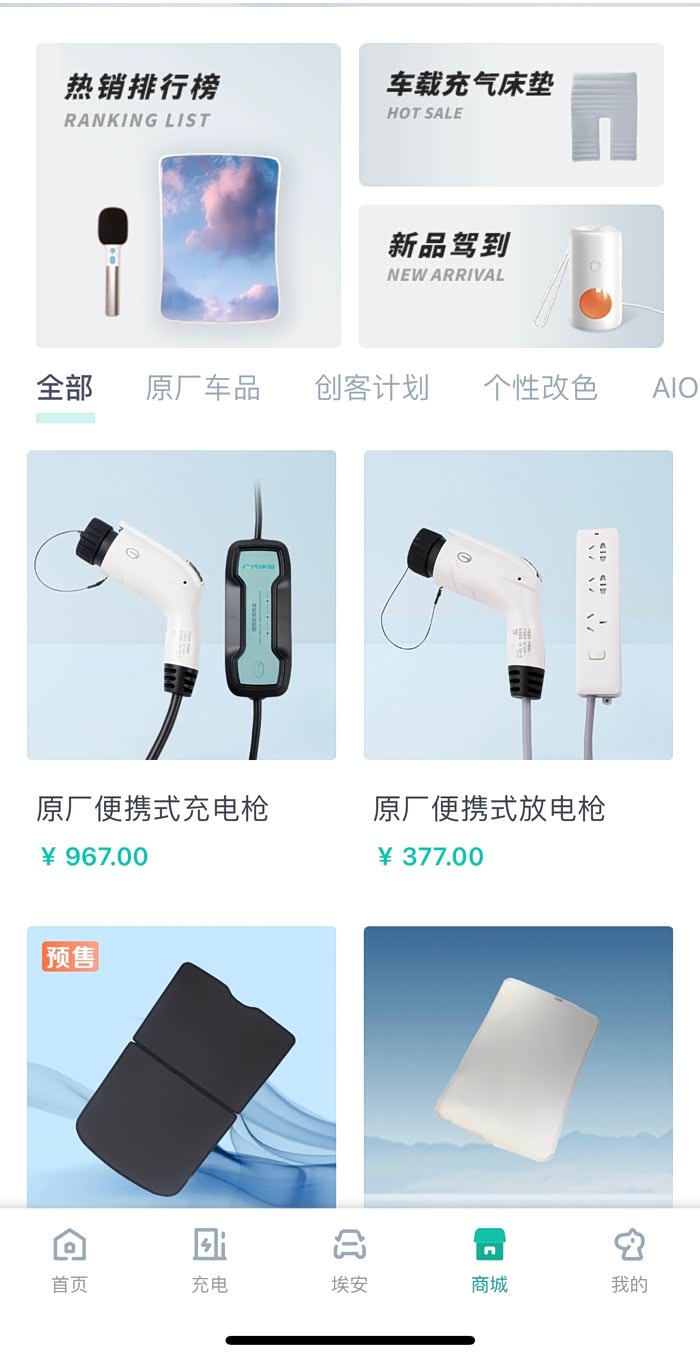Switch to the 创客计划 tab
The width and height of the screenshot is (700, 1358).
click(x=372, y=388)
